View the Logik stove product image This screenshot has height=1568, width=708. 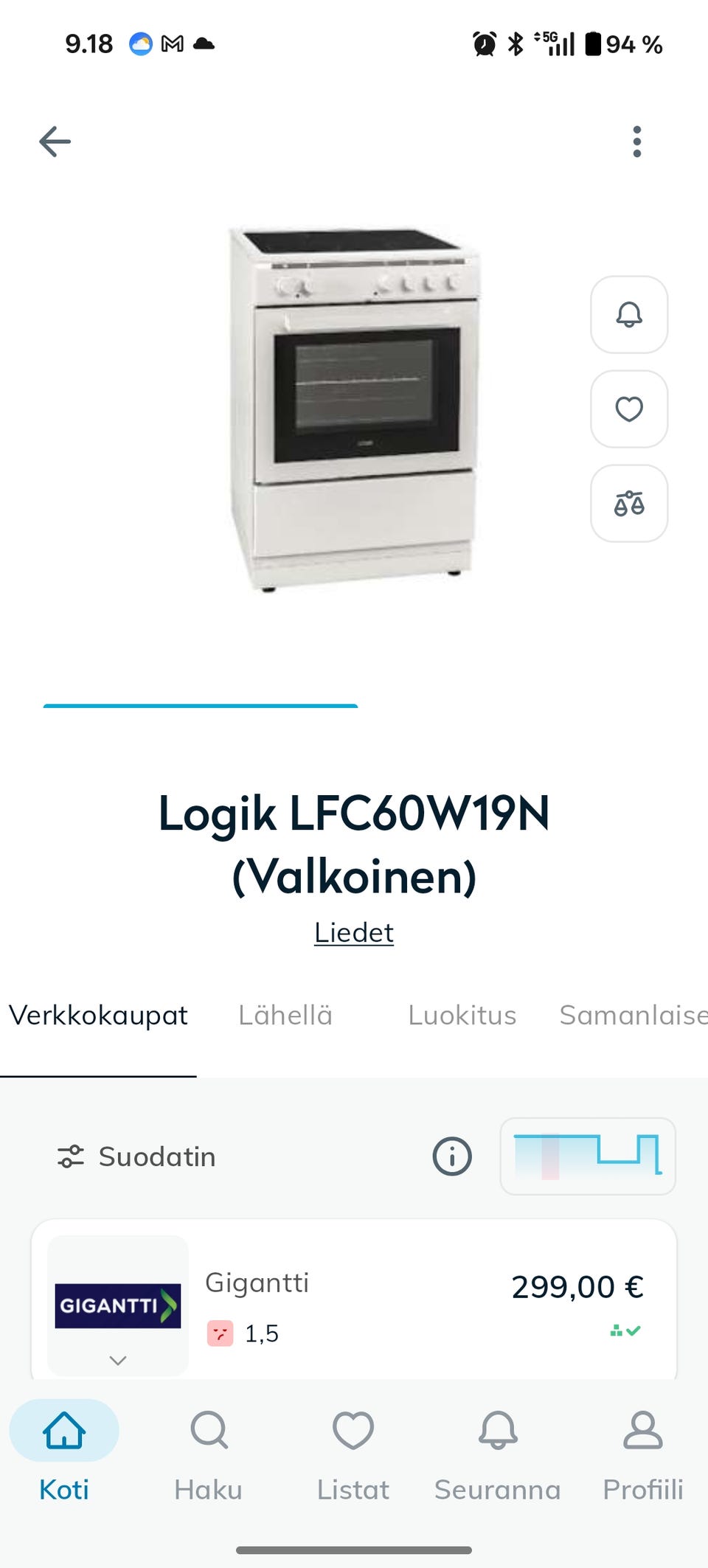(354, 409)
